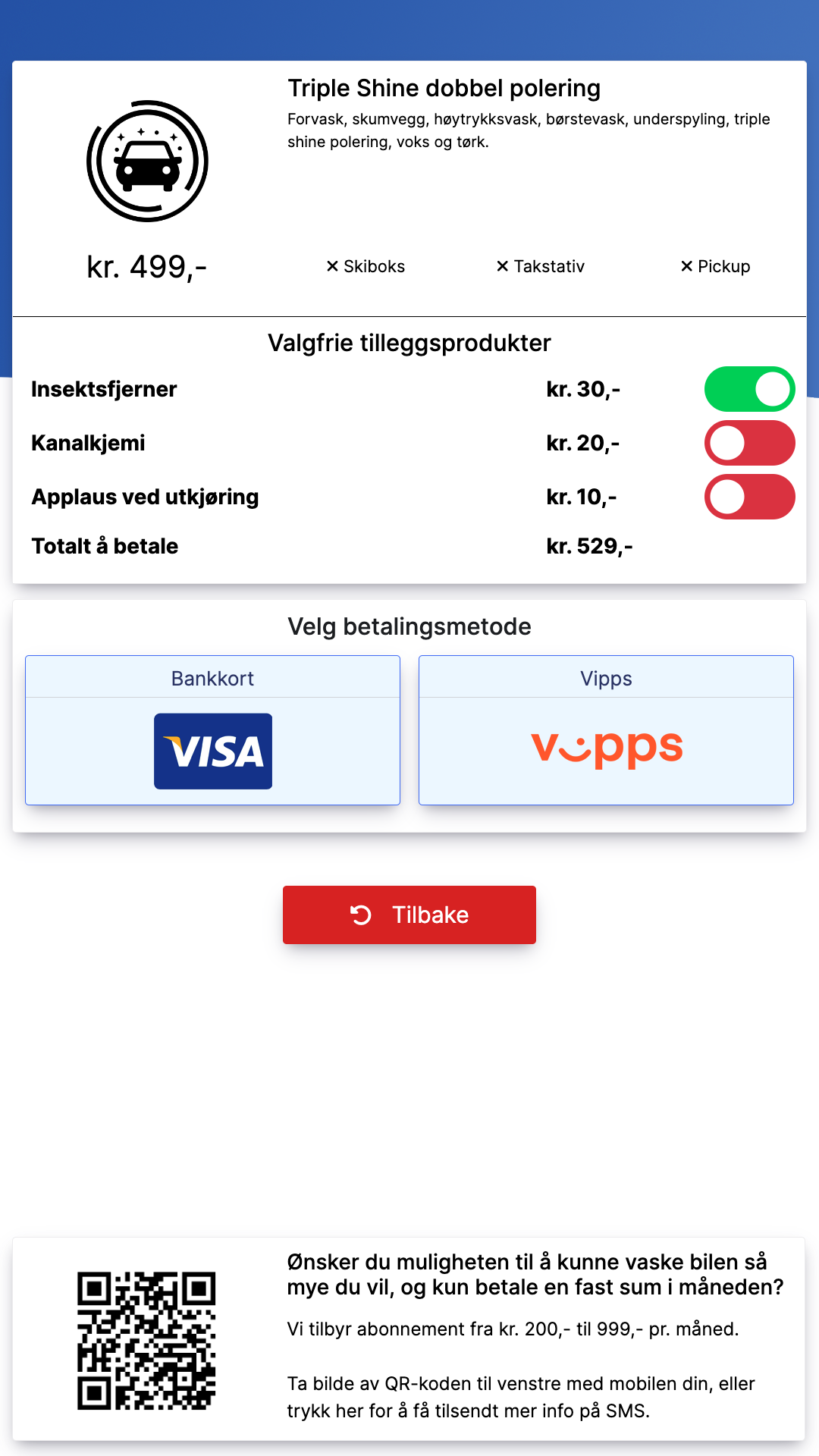Tap the subscription SMS info text
Viewport: 819px width, 1456px height.
[x=520, y=1397]
